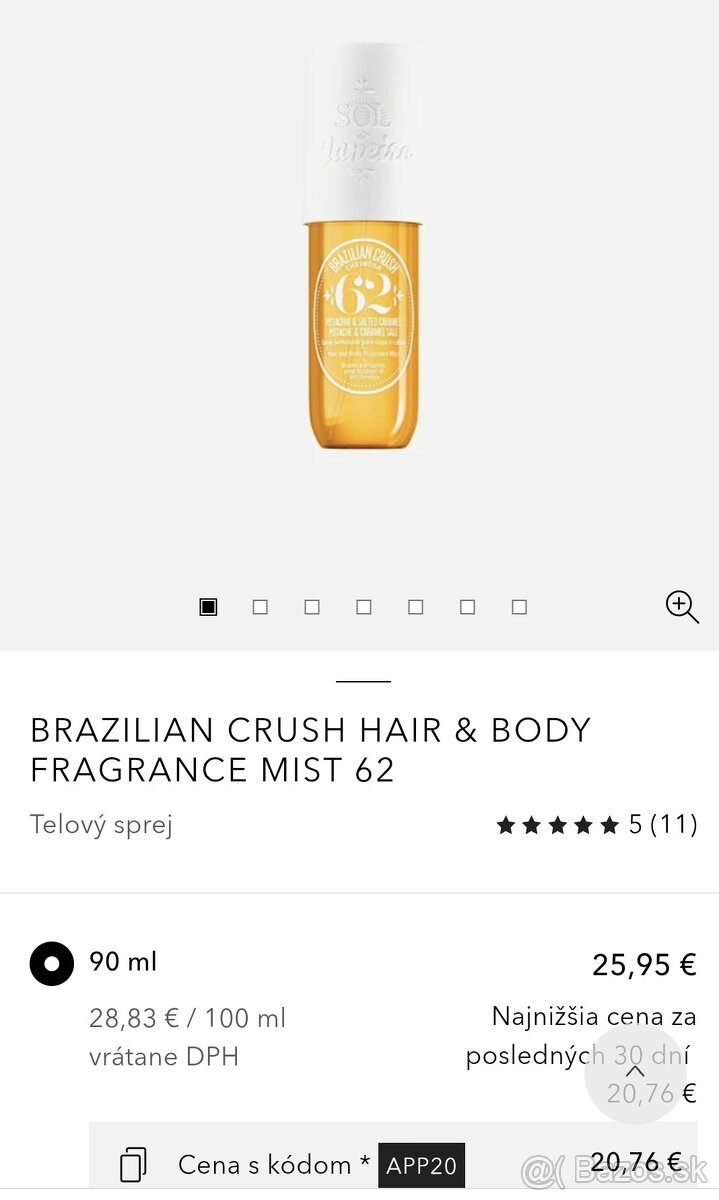
Task: Zoom in on the product image
Action: [x=682, y=606]
